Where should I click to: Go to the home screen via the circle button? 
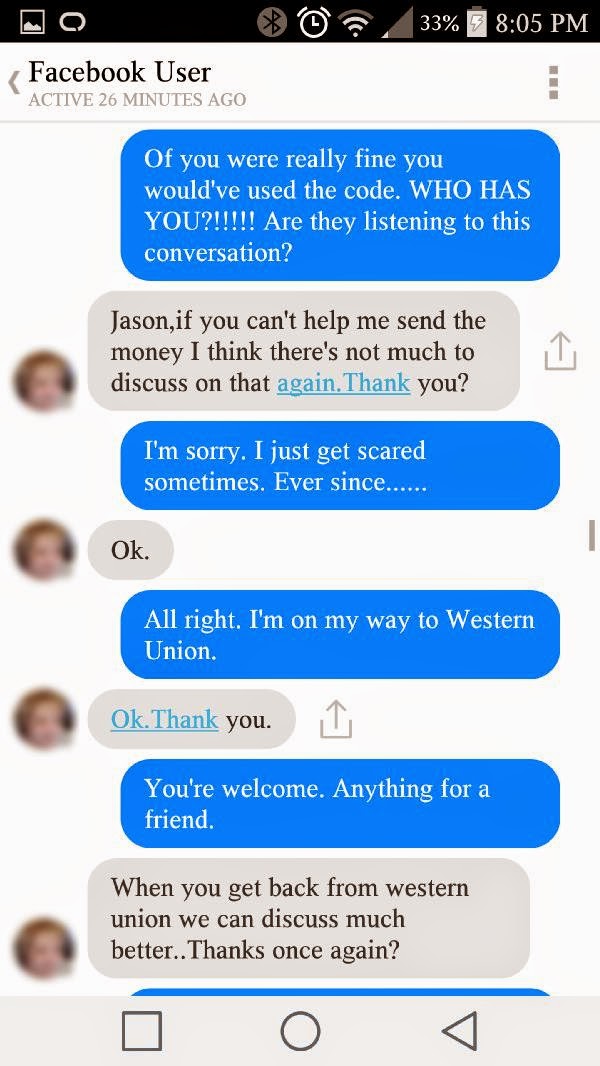pyautogui.click(x=300, y=1031)
